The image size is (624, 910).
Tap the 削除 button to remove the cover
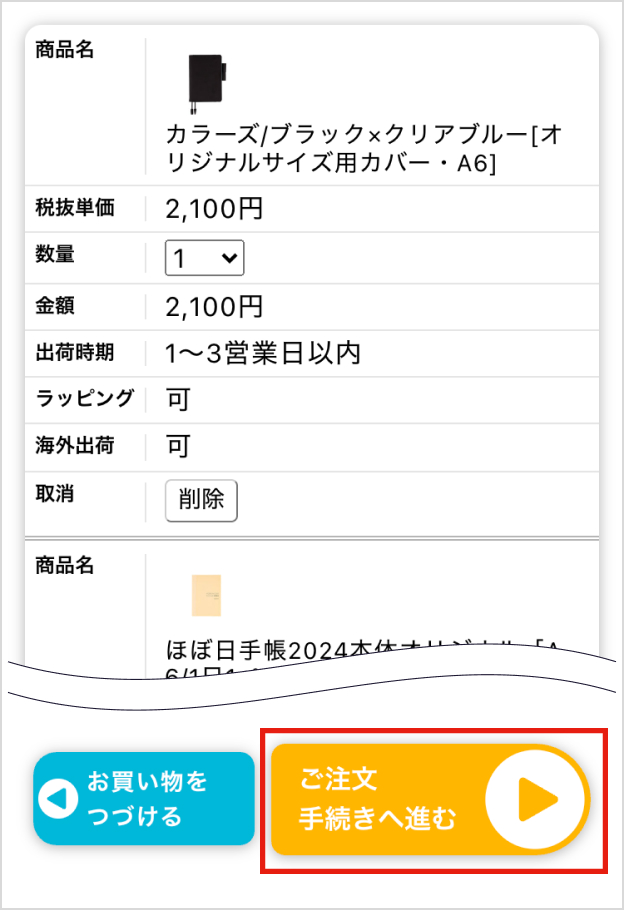point(201,500)
